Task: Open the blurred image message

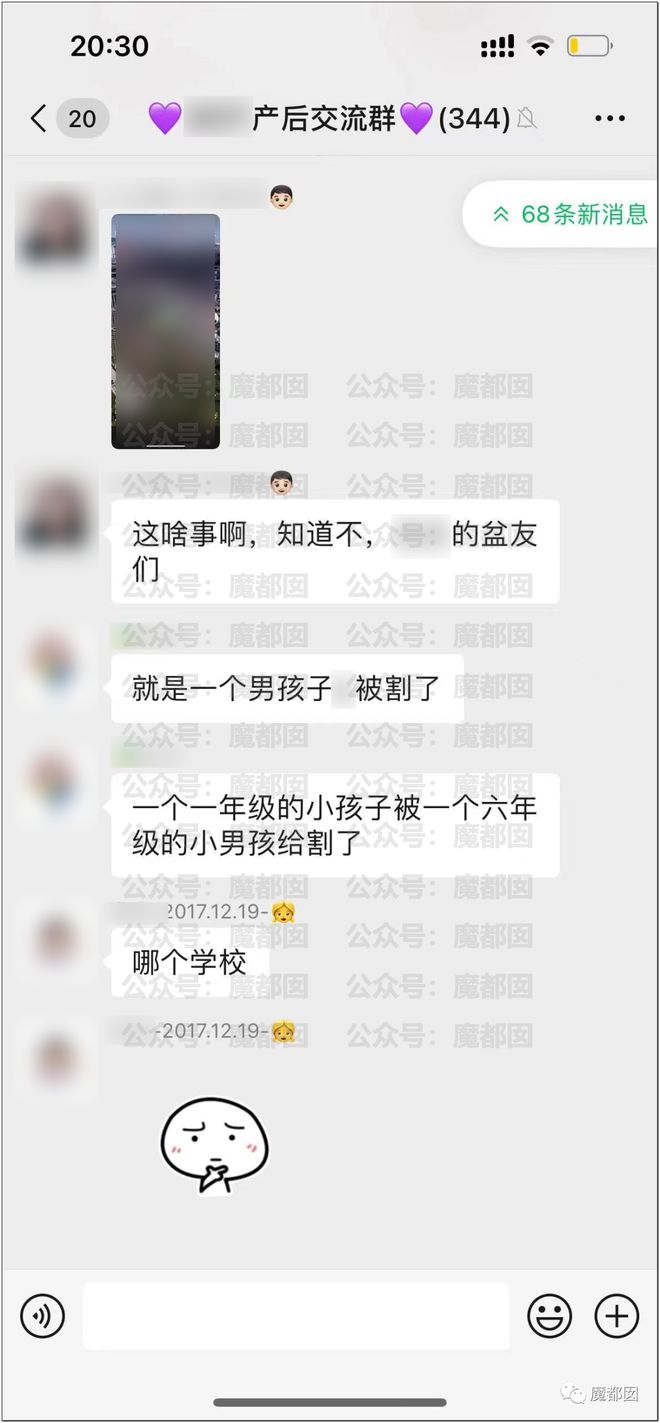Action: 165,331
